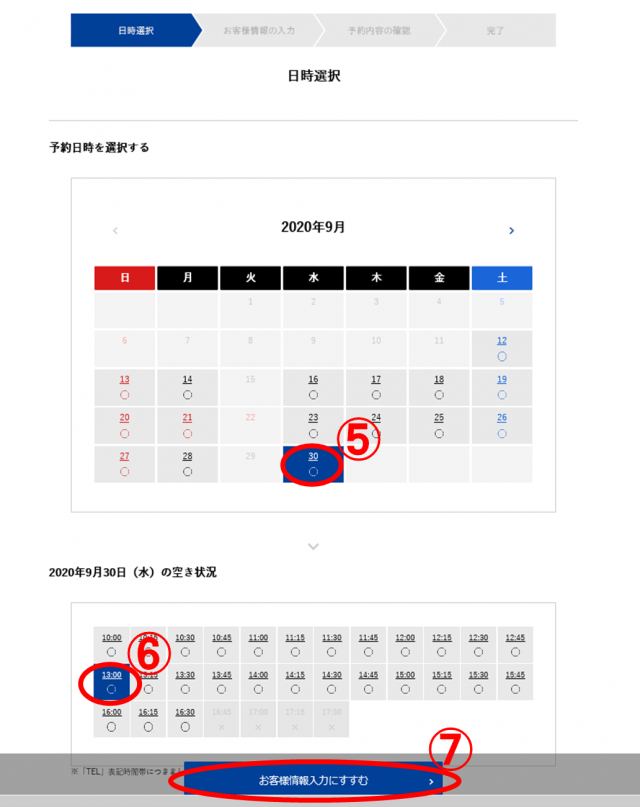
Task: Choose the 12:45 time slot
Action: 515,644
